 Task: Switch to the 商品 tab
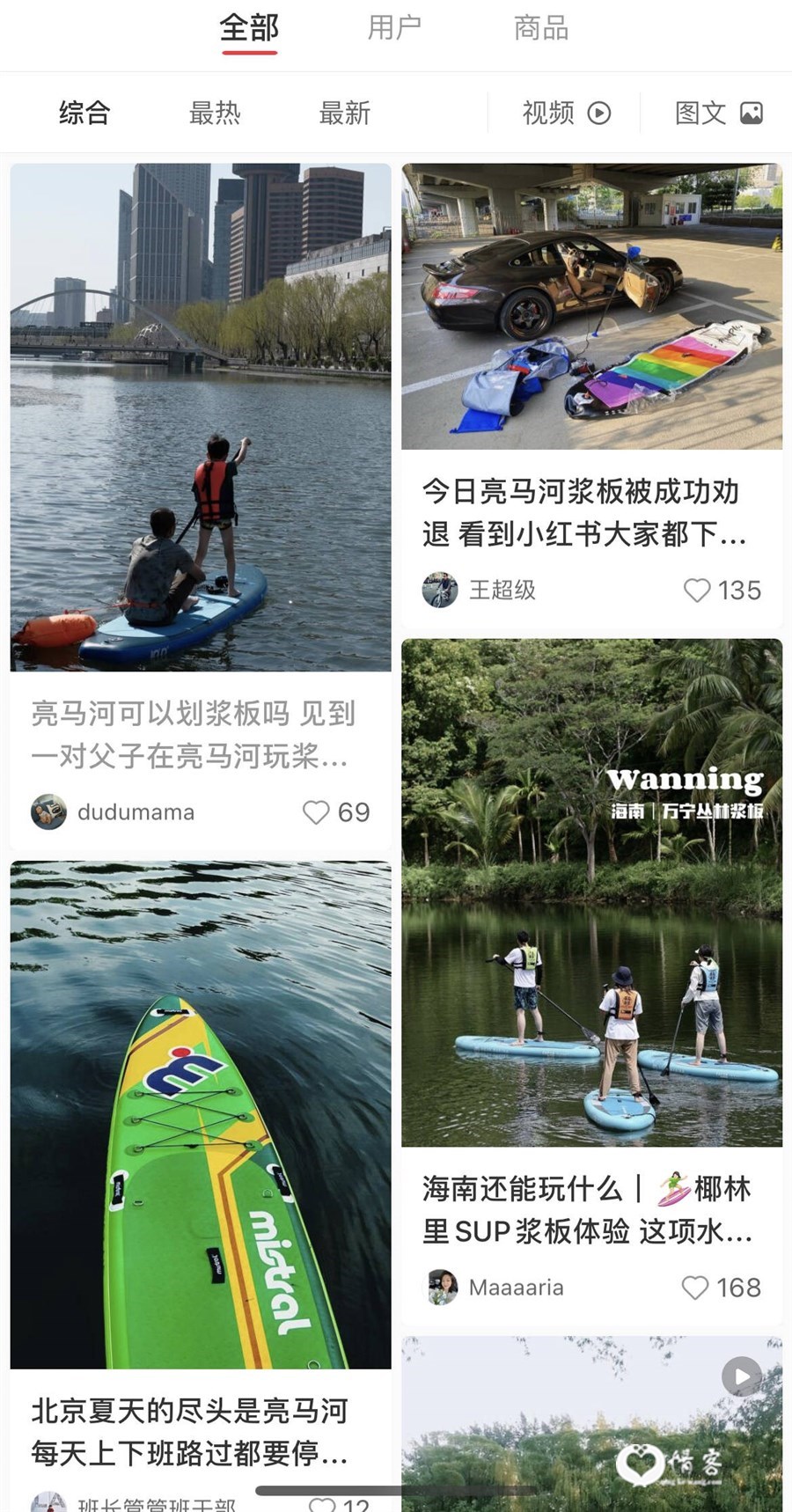[540, 28]
